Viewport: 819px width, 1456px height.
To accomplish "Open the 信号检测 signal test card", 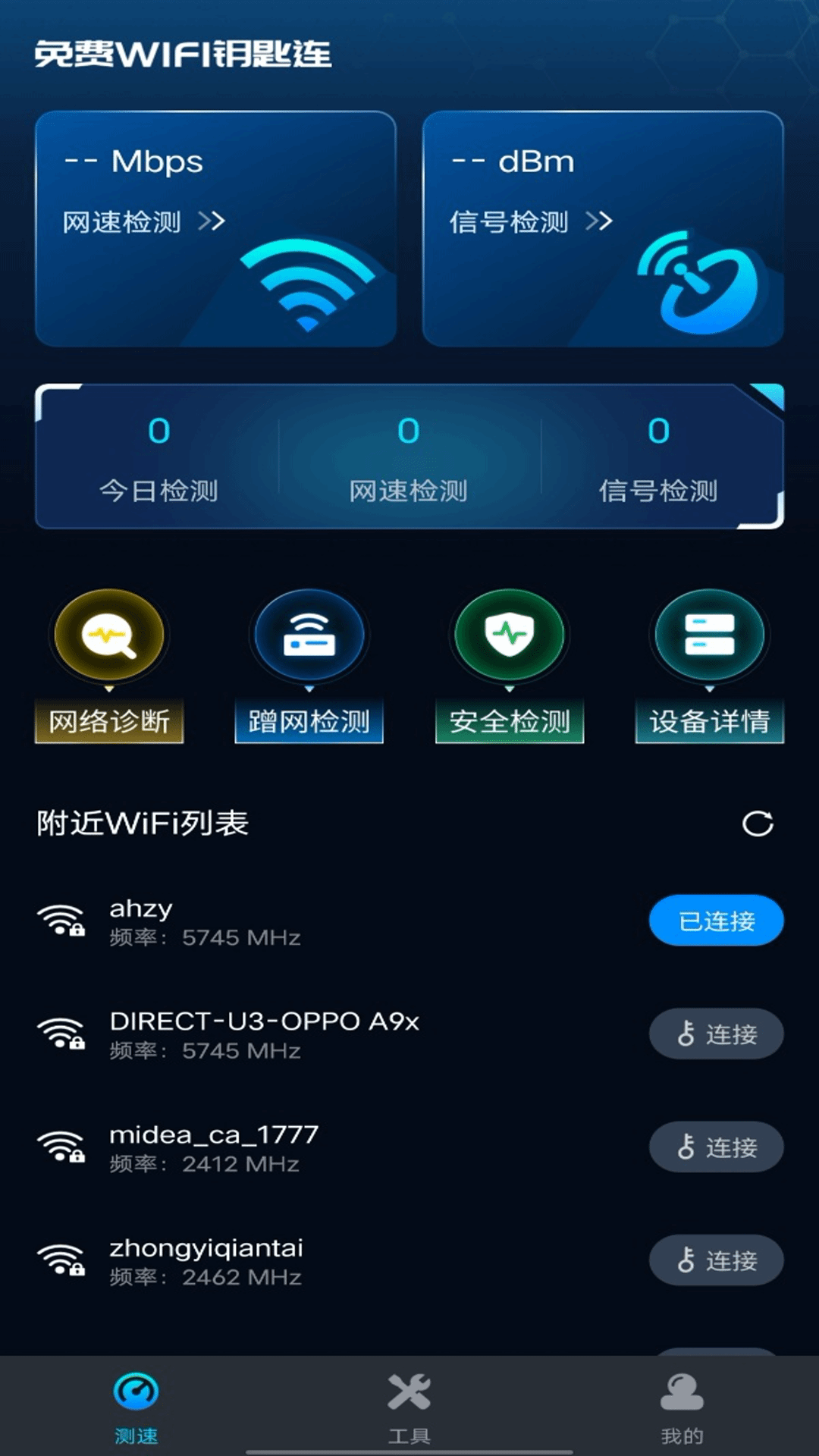I will click(x=602, y=228).
